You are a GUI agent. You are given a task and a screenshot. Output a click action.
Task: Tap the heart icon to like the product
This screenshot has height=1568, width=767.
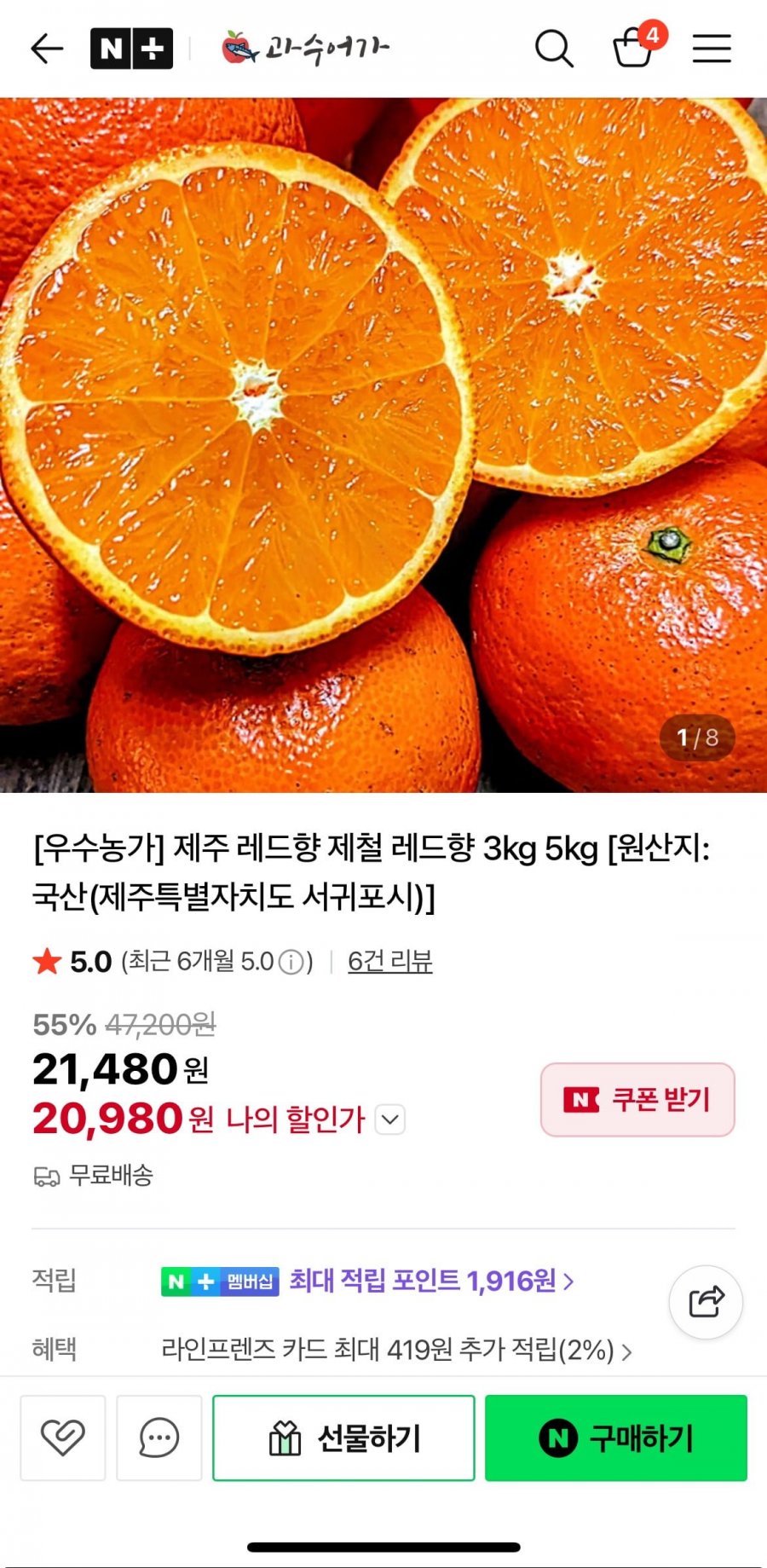pos(62,1437)
